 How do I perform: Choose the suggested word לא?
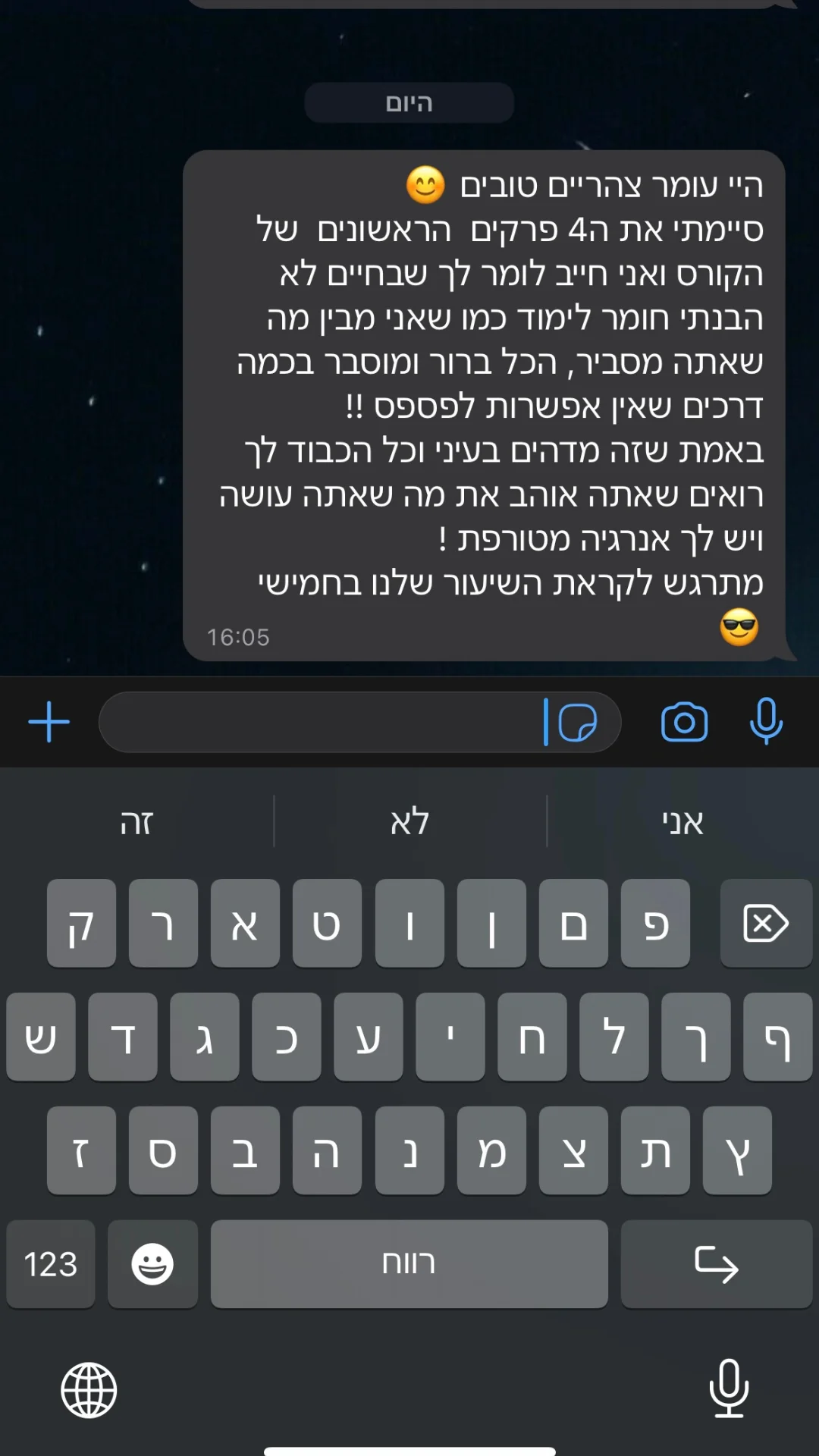[x=409, y=822]
